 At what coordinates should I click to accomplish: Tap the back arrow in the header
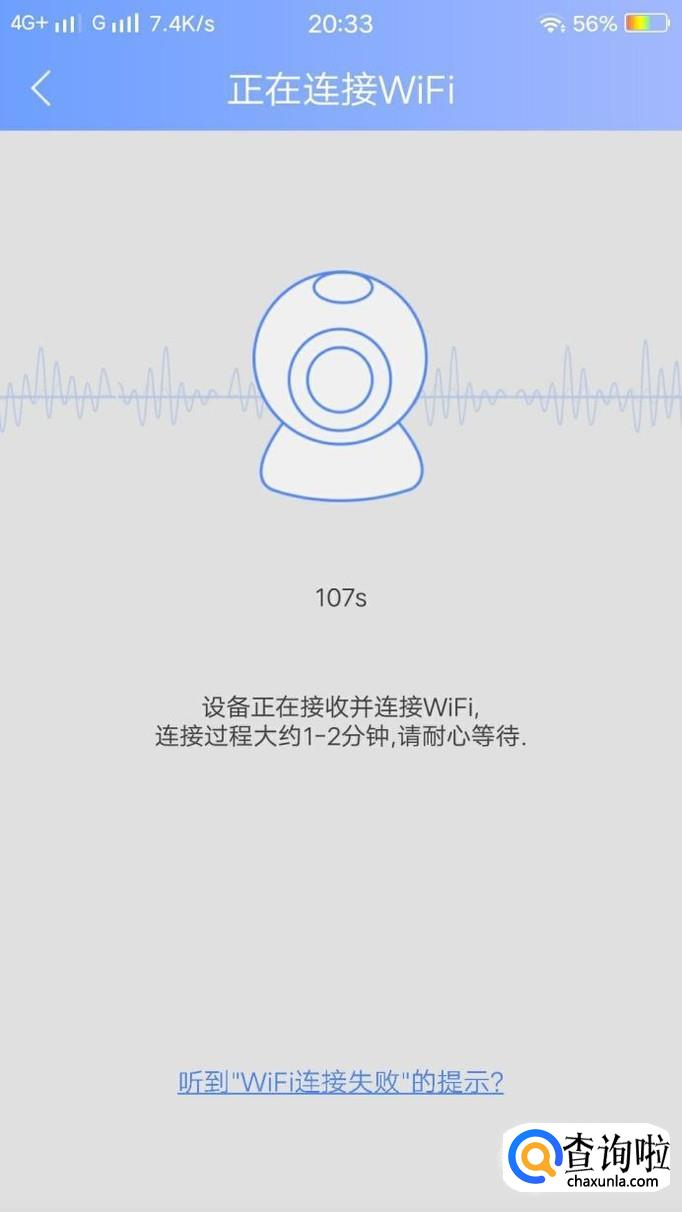[x=41, y=89]
